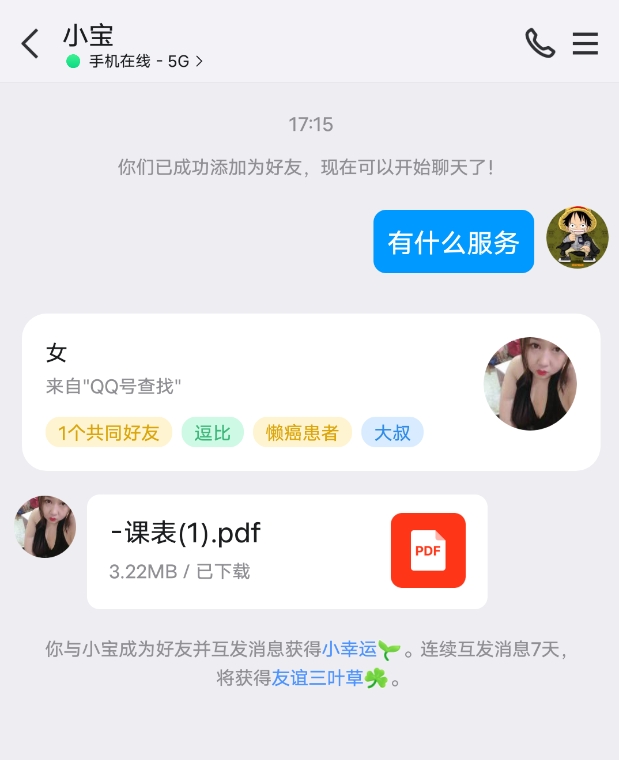Image resolution: width=619 pixels, height=760 pixels.
Task: Open the -课表(1).pdf file
Action: coord(287,551)
